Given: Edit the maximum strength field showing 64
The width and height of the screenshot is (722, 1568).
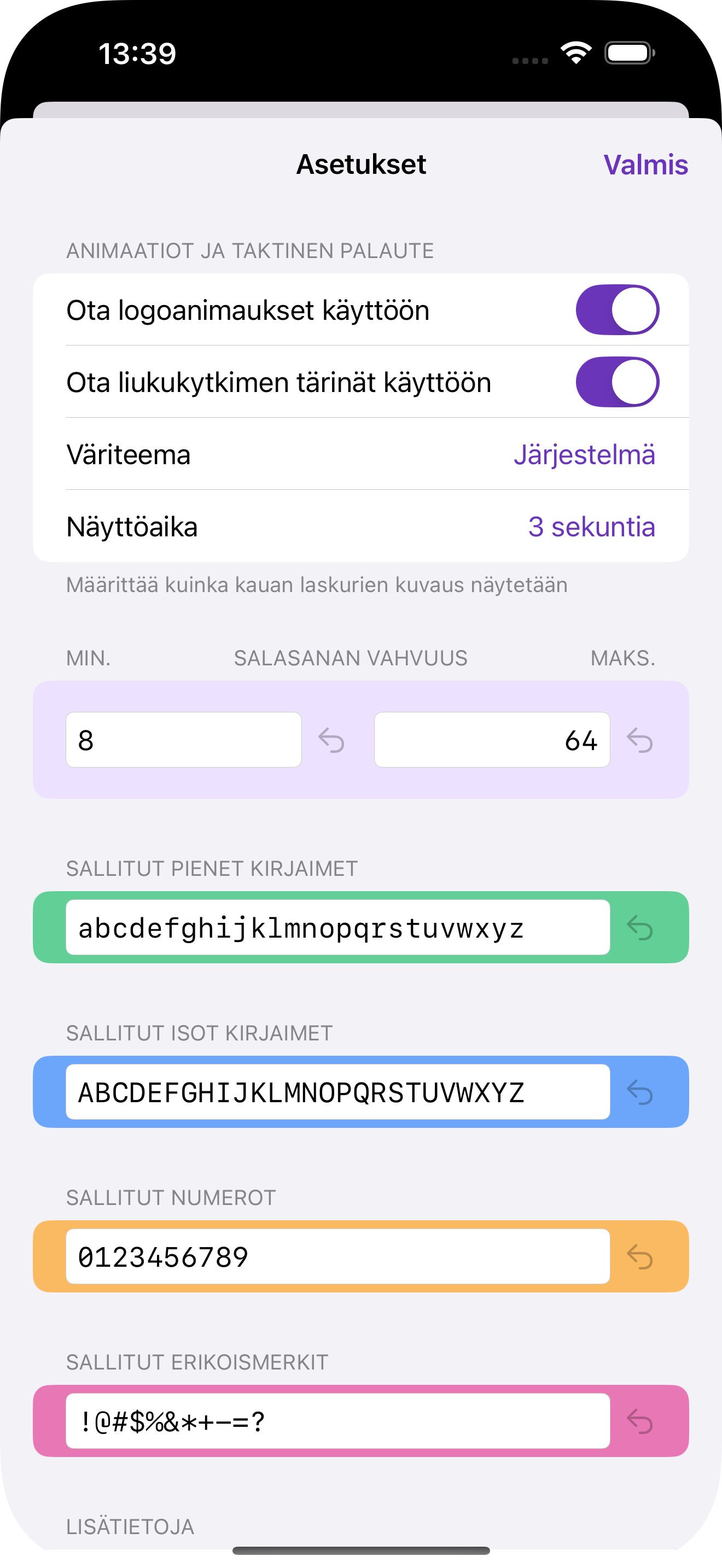Looking at the screenshot, I should click(491, 740).
